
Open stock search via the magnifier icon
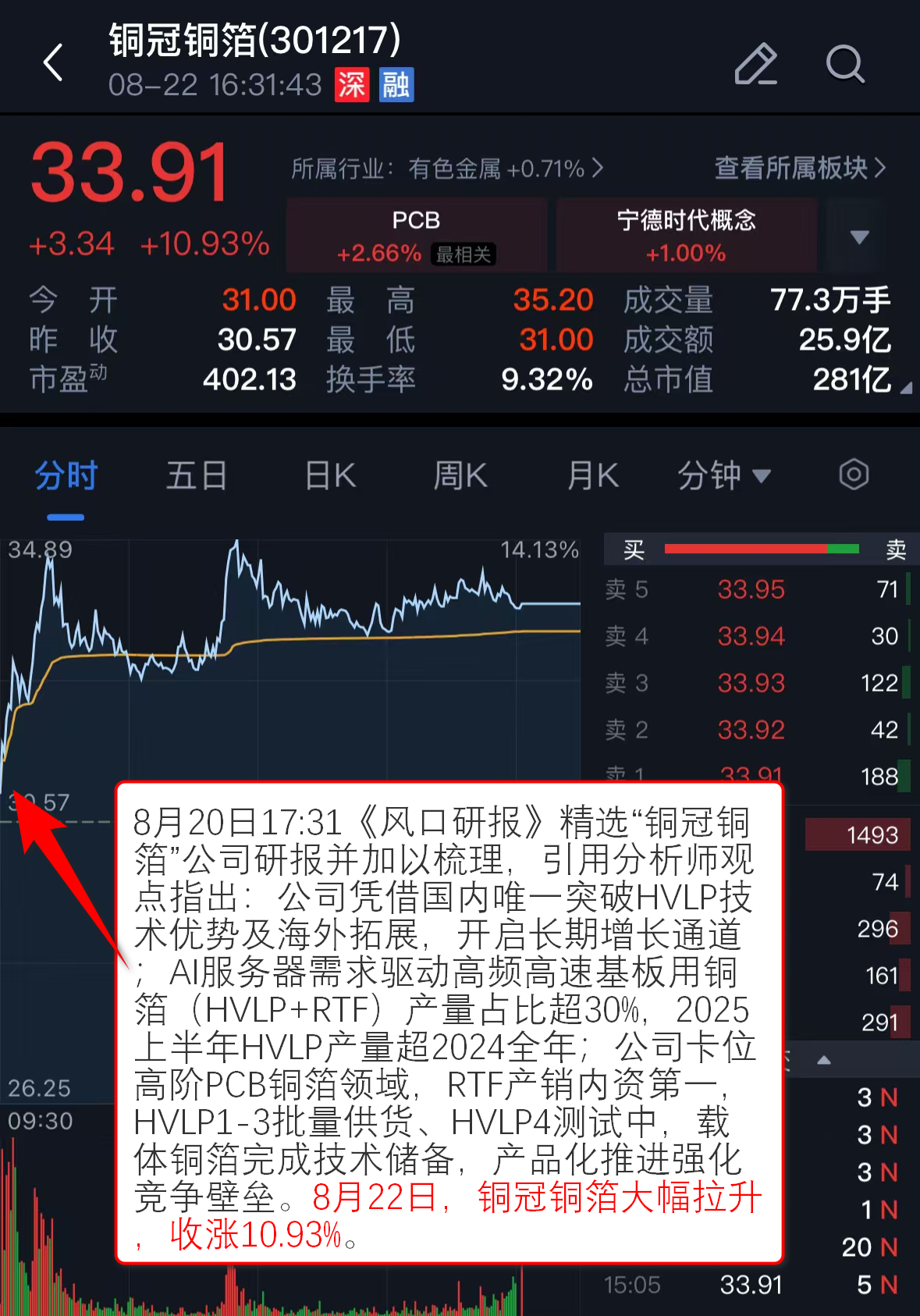tap(845, 64)
